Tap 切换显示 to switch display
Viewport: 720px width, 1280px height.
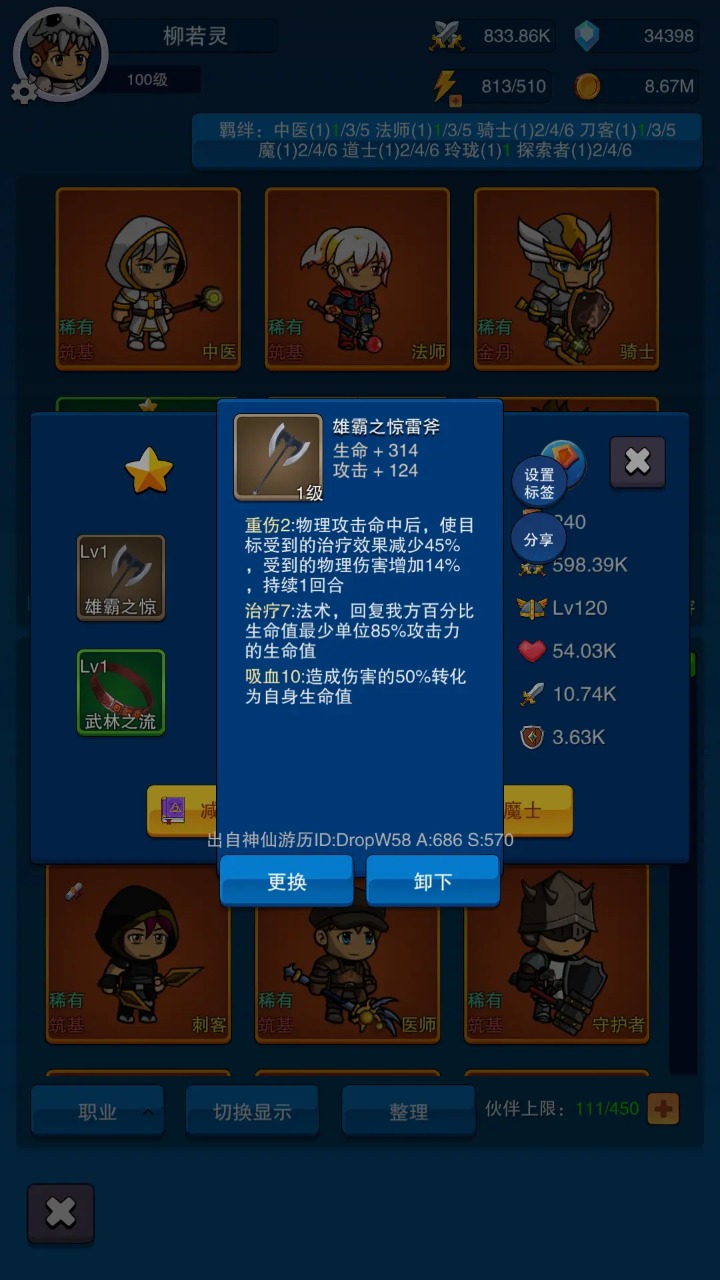[x=252, y=1111]
